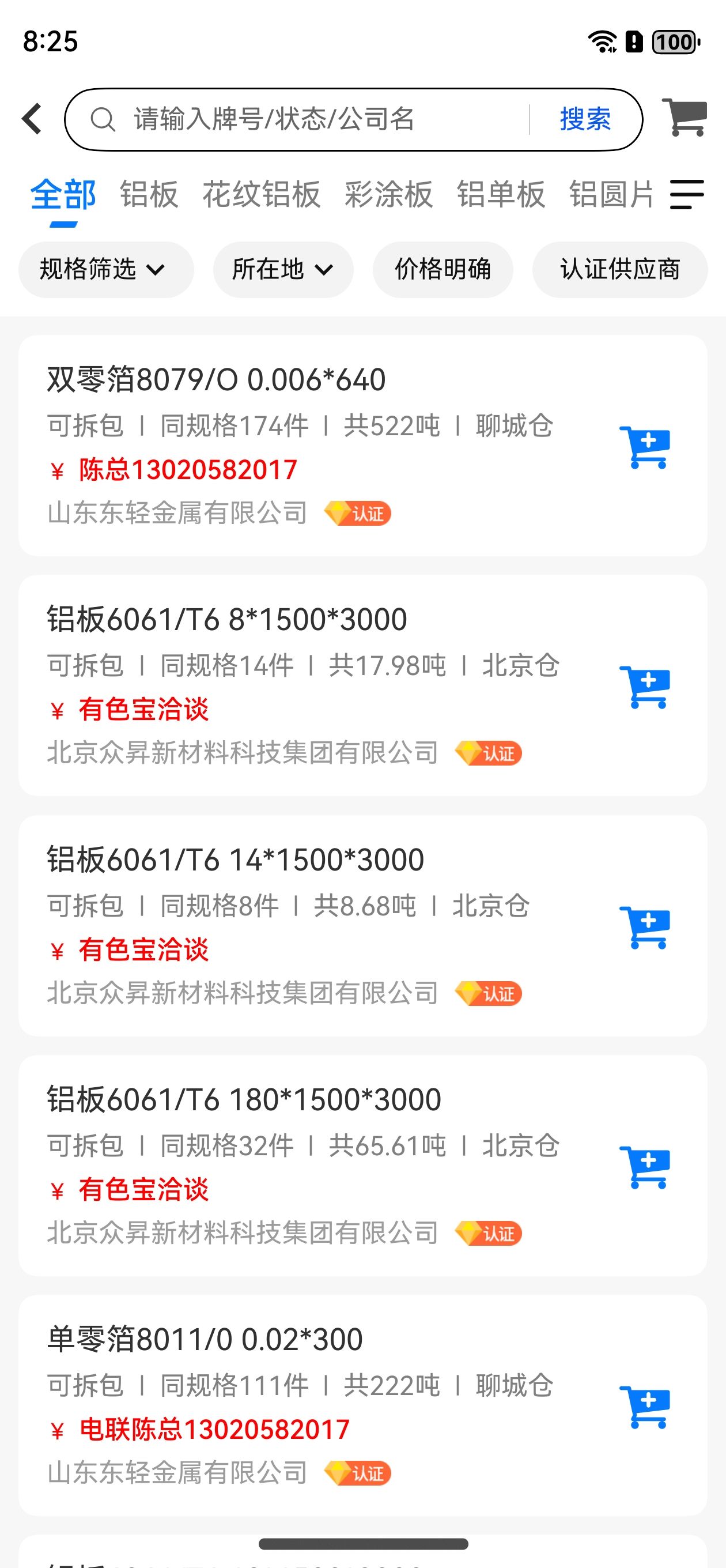Expand the 规格筛选 dropdown
Screen dimensions: 726x1568
click(x=106, y=270)
